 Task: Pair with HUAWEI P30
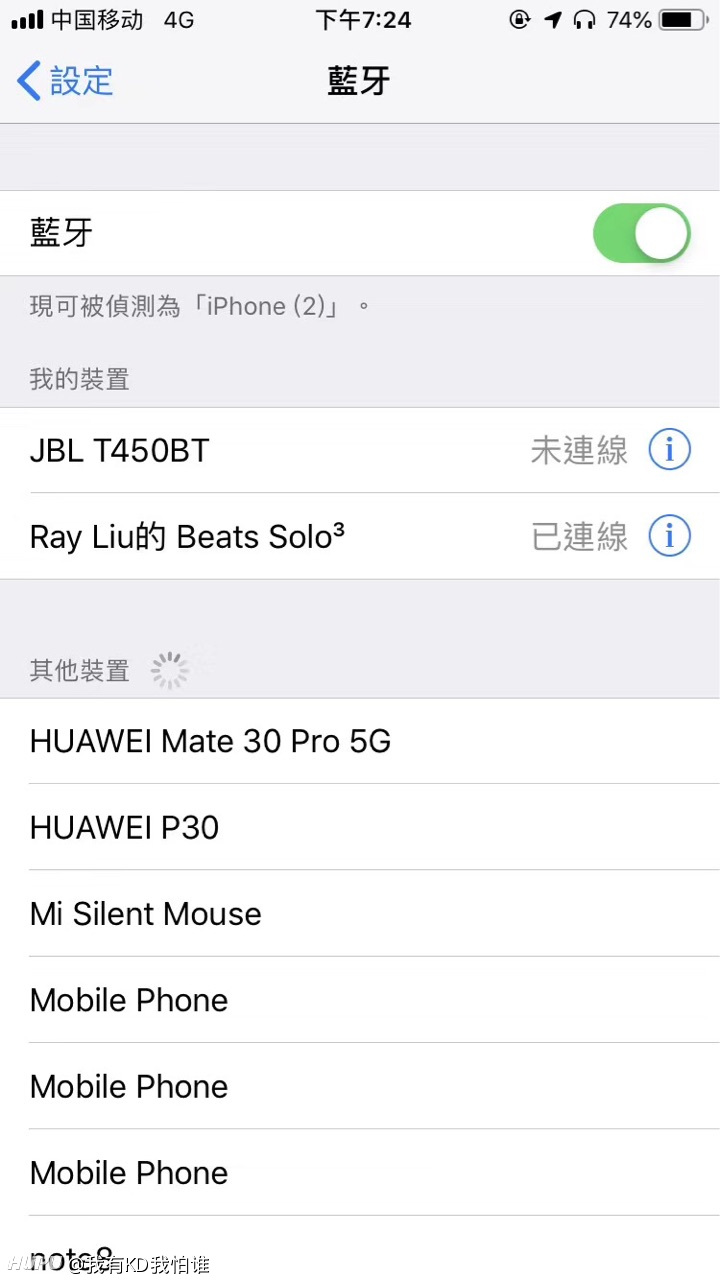click(x=360, y=827)
